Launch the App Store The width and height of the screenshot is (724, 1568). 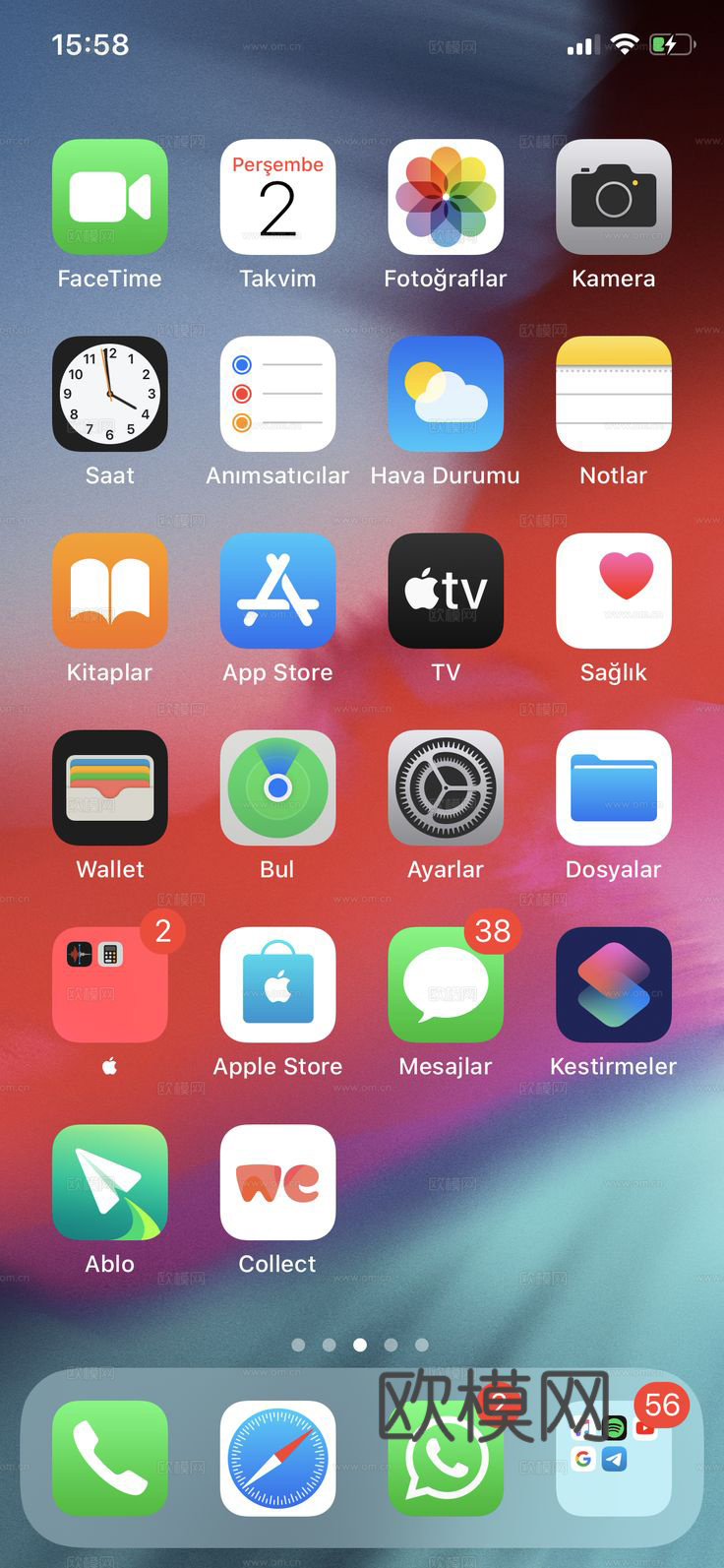pos(277,591)
